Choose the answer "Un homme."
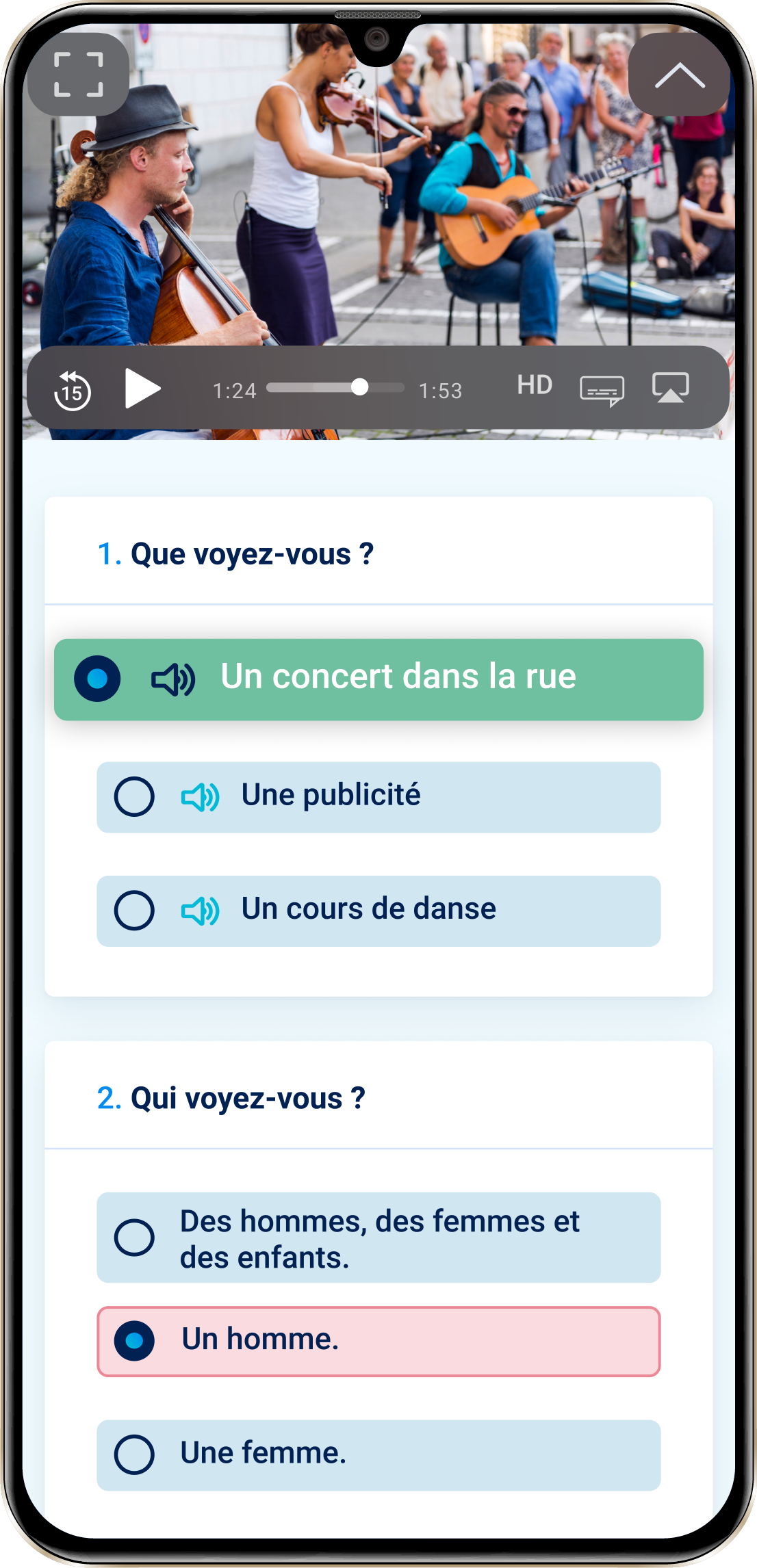Screen dimensions: 757x1568 134,1340
